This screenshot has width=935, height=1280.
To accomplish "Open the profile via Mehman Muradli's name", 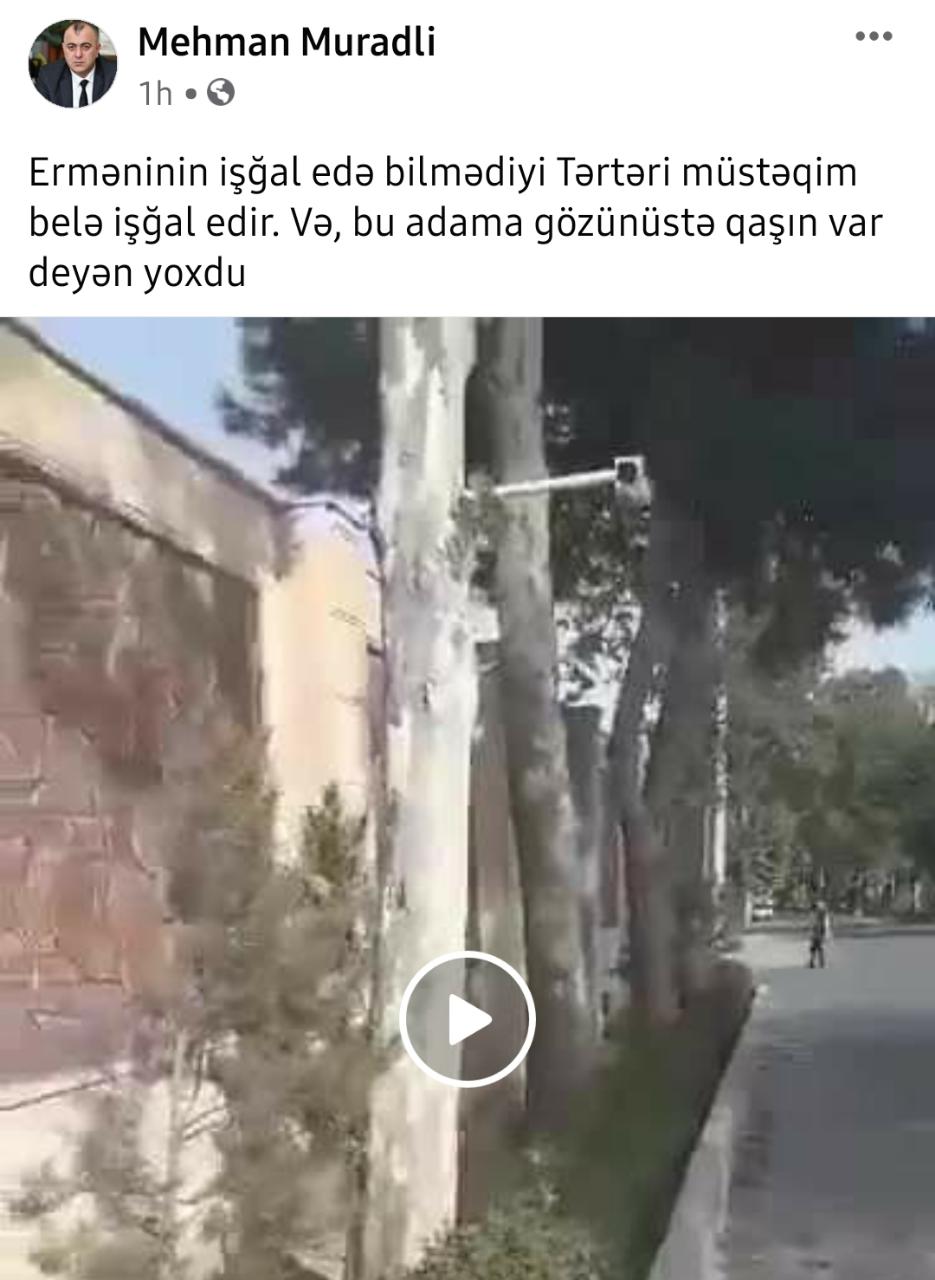I will 286,42.
